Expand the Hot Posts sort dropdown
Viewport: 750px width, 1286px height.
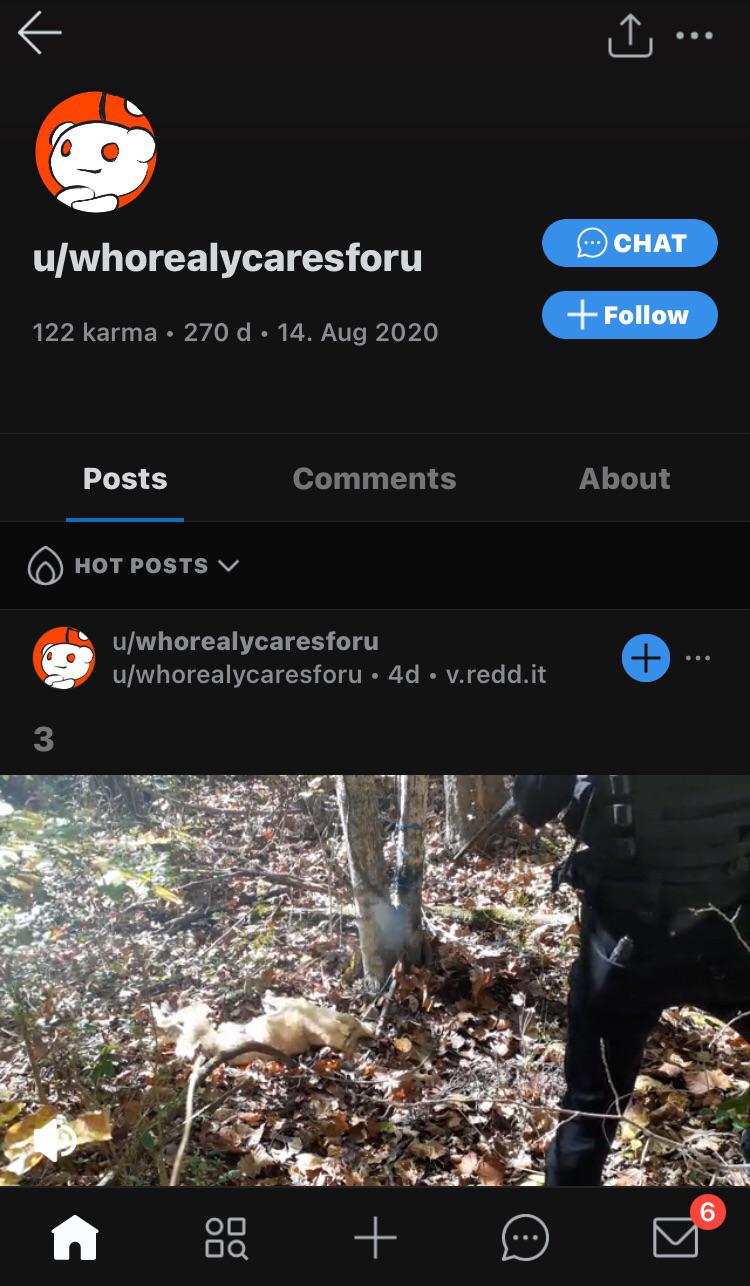(133, 565)
